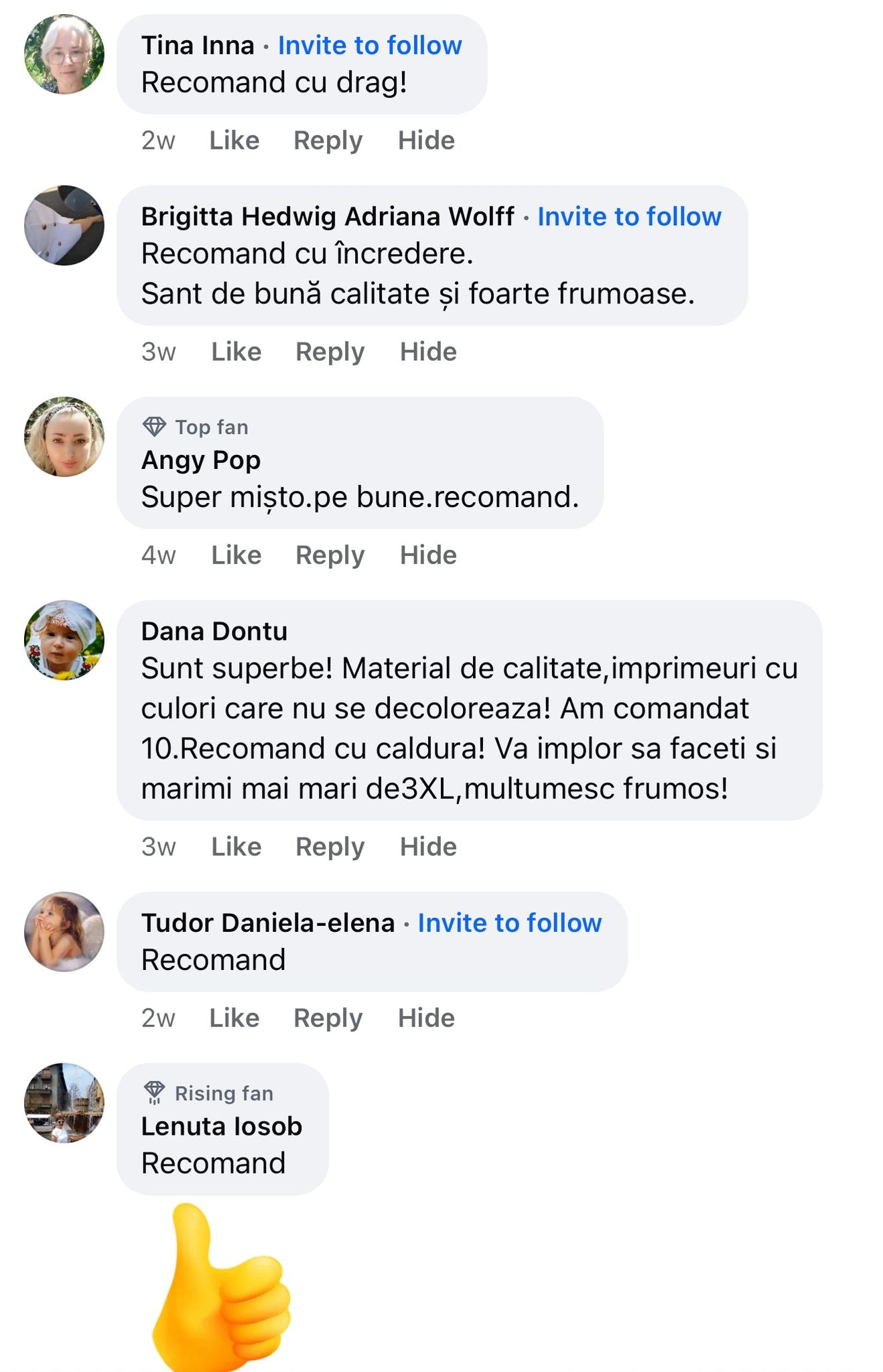The image size is (883, 1372).
Task: Like Angy Pop's comment
Action: [x=236, y=555]
